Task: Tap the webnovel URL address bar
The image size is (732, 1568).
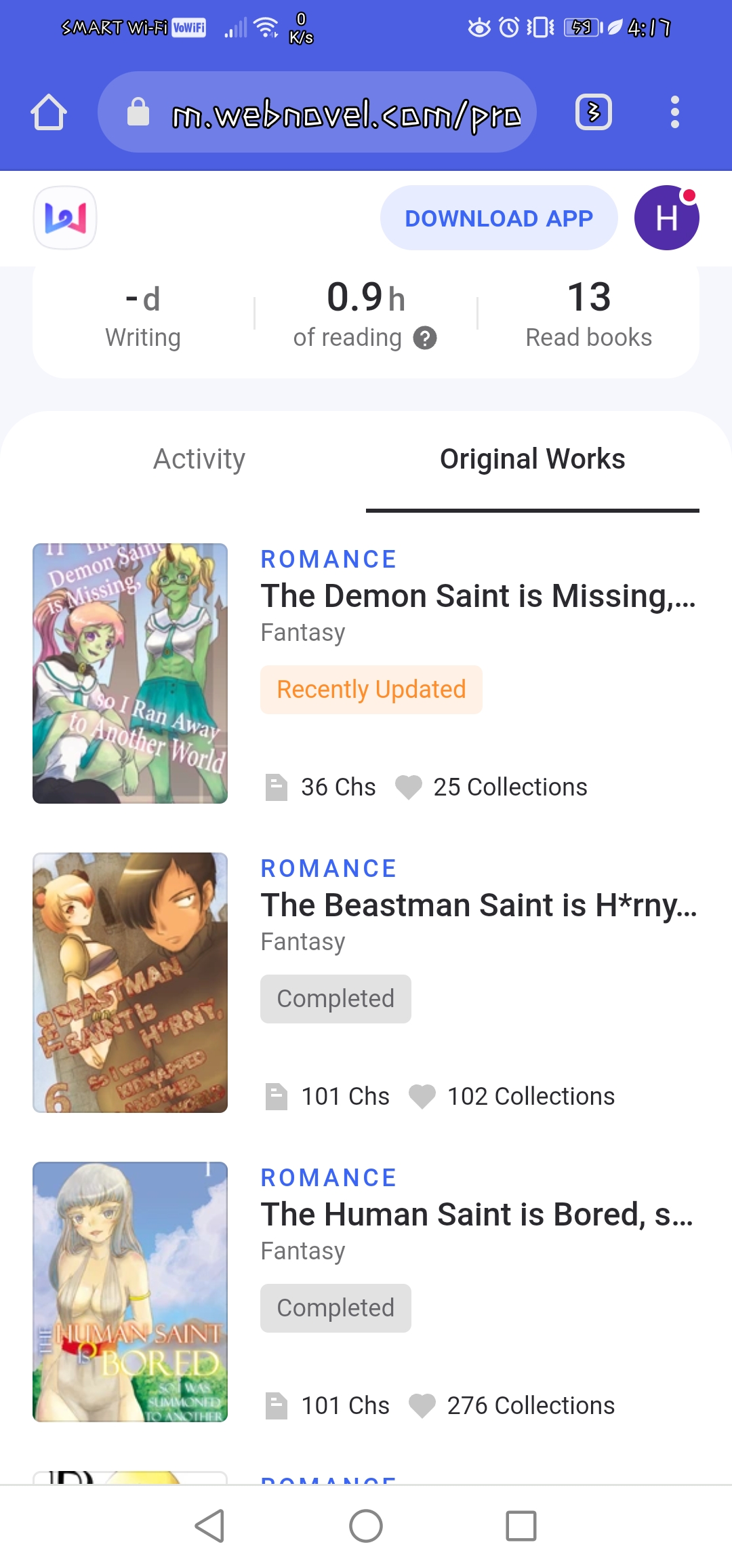Action: tap(317, 113)
